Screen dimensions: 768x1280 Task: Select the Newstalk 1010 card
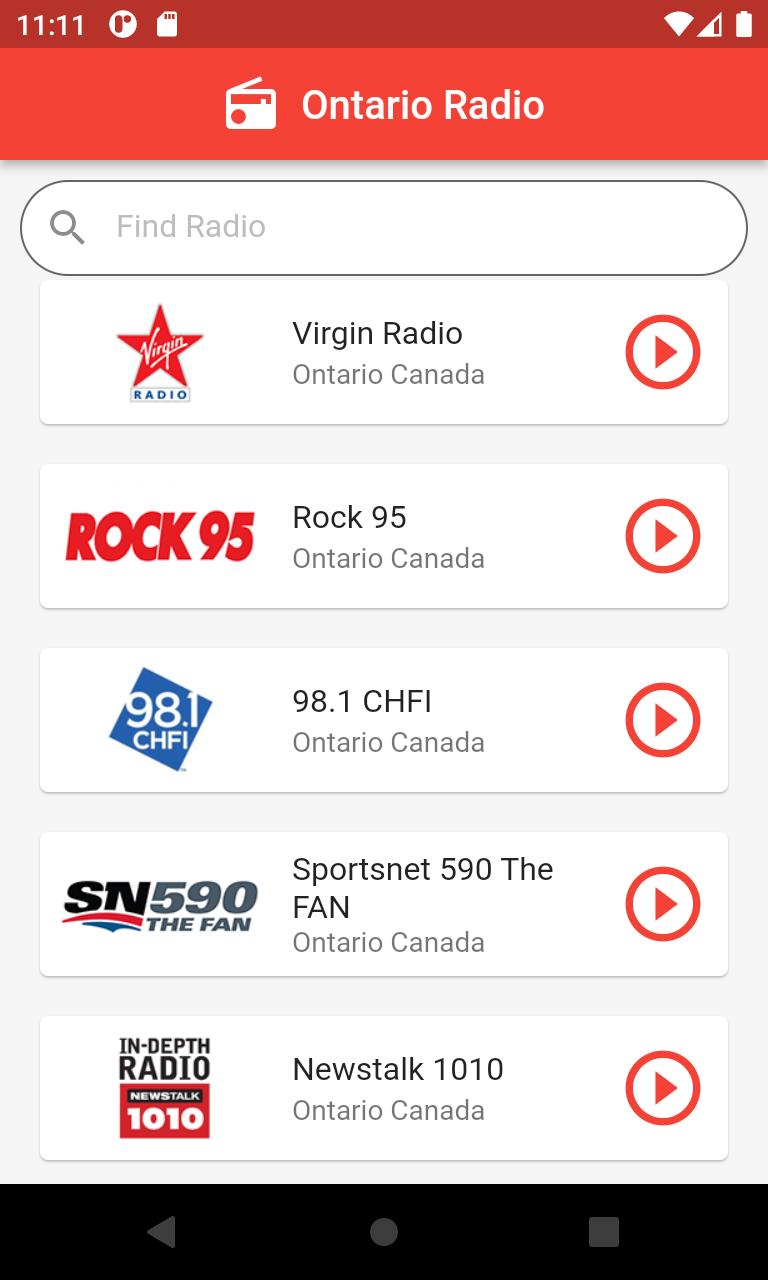[384, 1088]
